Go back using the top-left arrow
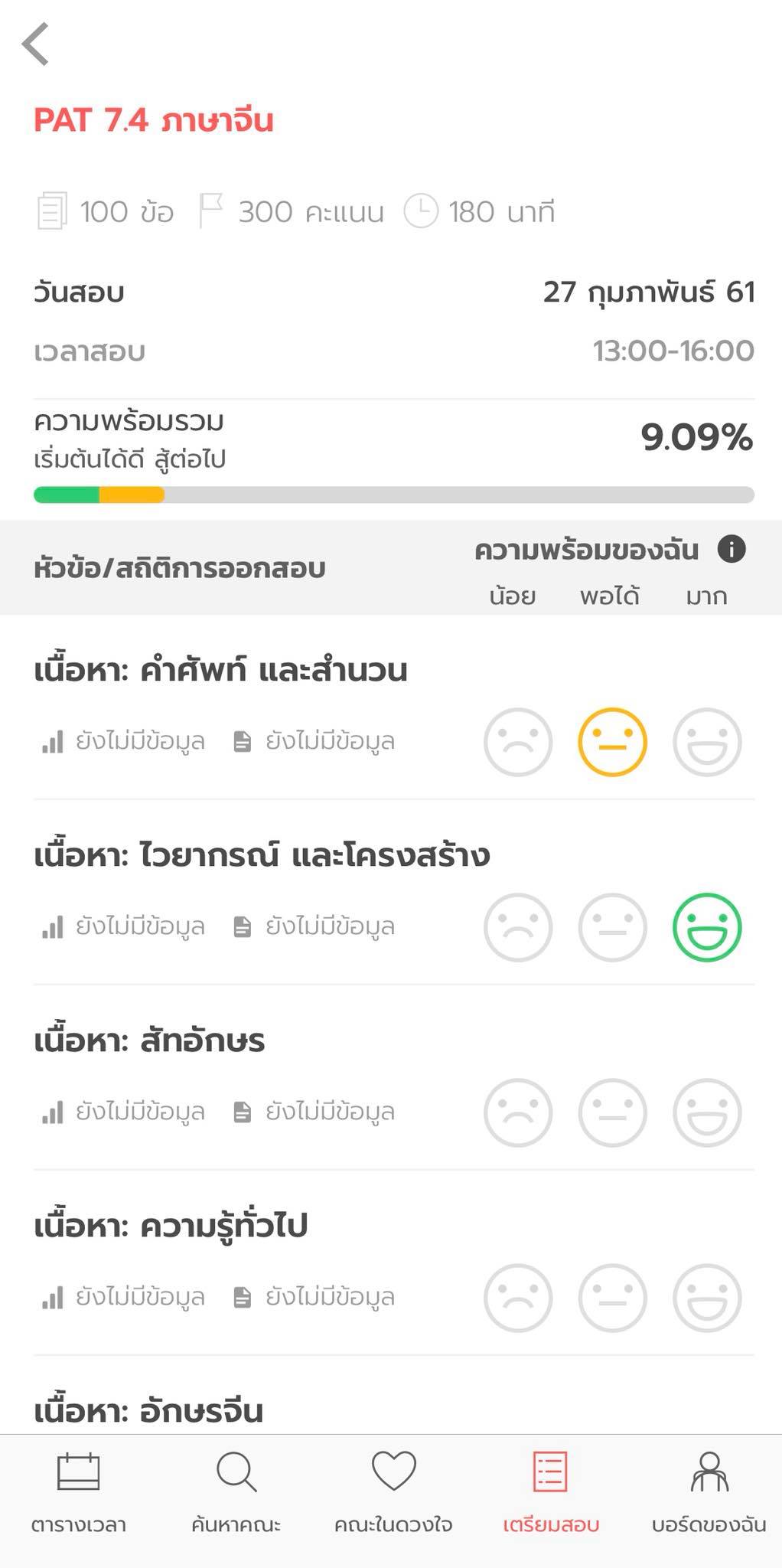782x1568 pixels. coord(36,44)
